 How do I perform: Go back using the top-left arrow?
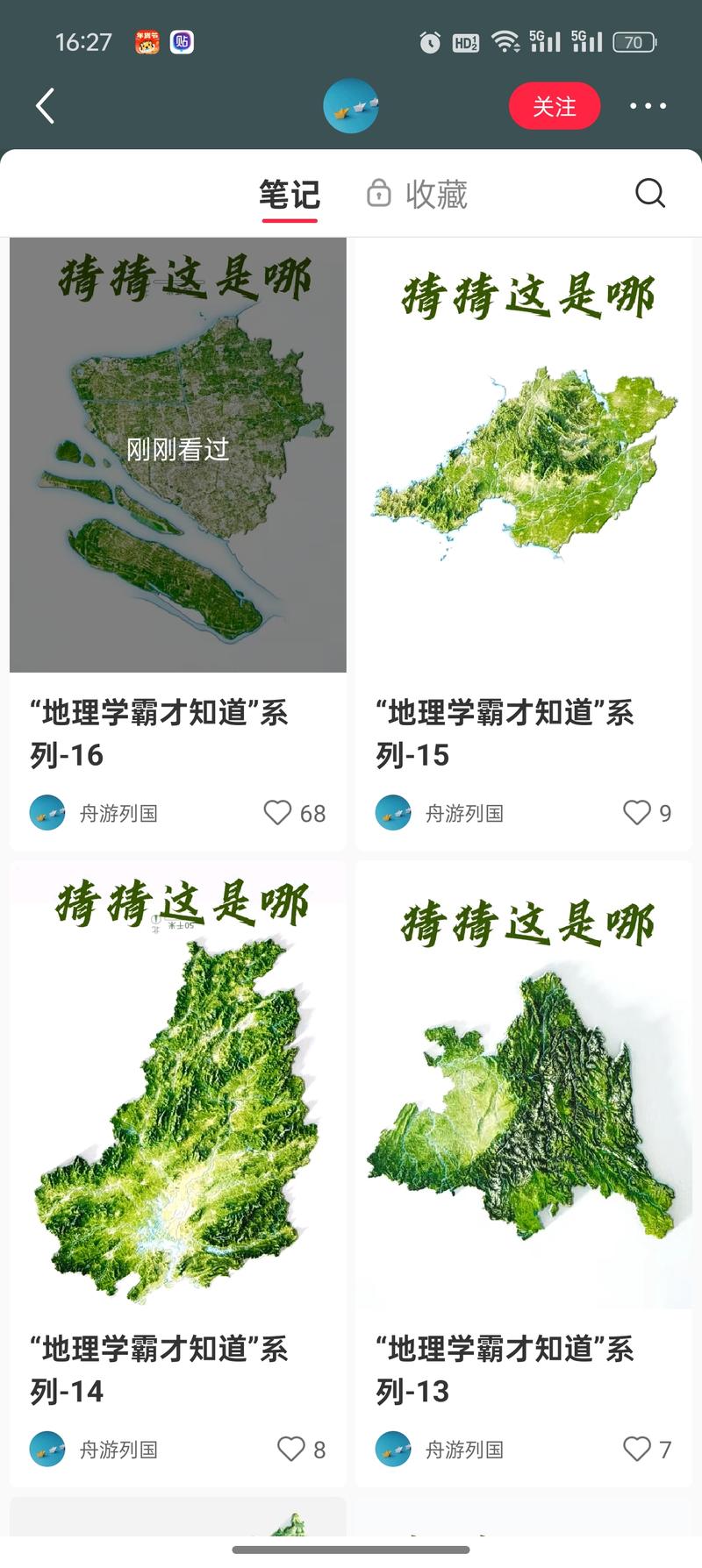point(46,106)
